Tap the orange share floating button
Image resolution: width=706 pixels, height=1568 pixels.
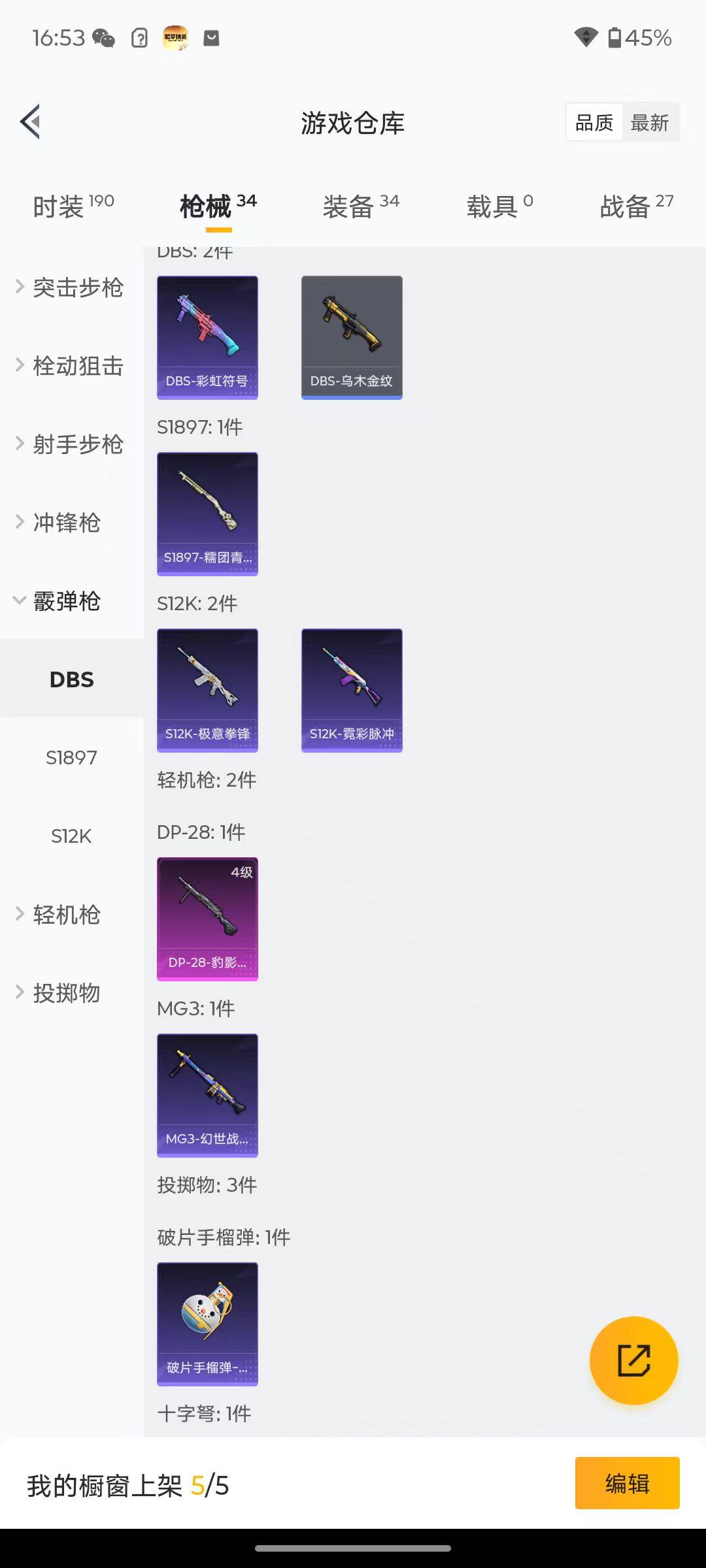(x=633, y=1360)
